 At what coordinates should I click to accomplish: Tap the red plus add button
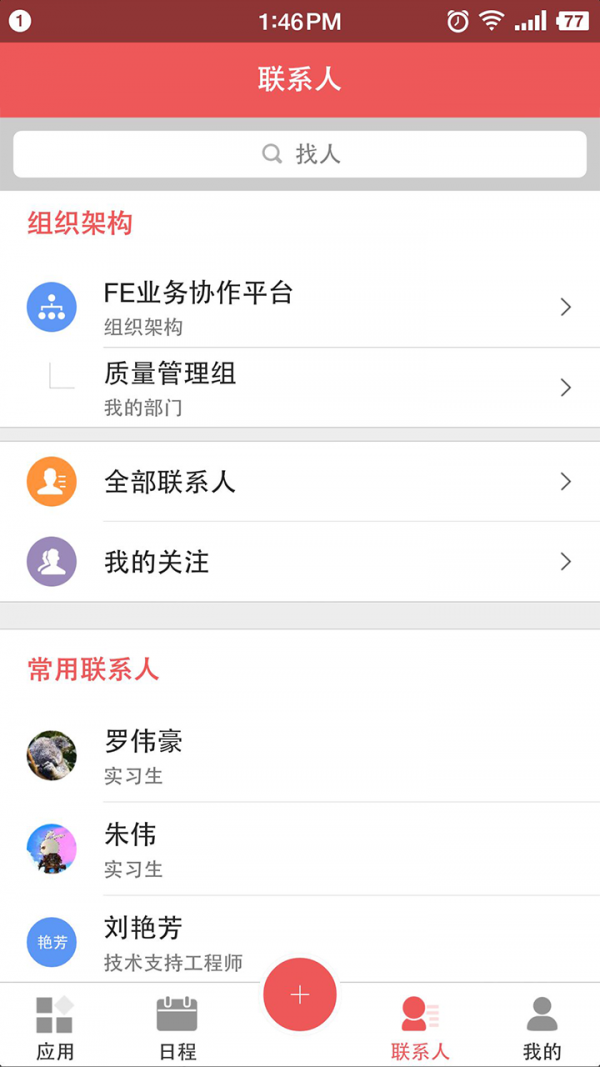pyautogui.click(x=300, y=994)
